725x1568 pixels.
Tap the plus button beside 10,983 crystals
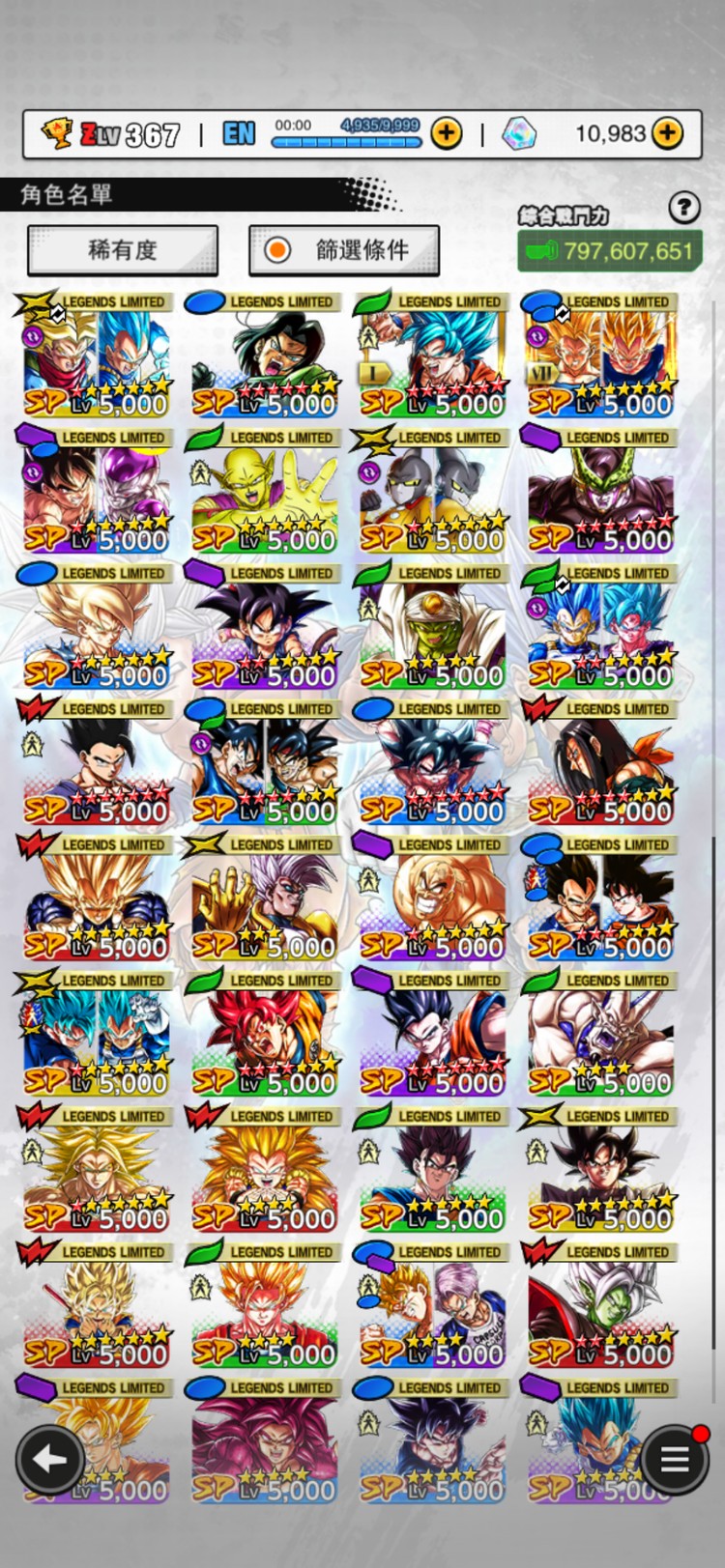tap(668, 133)
